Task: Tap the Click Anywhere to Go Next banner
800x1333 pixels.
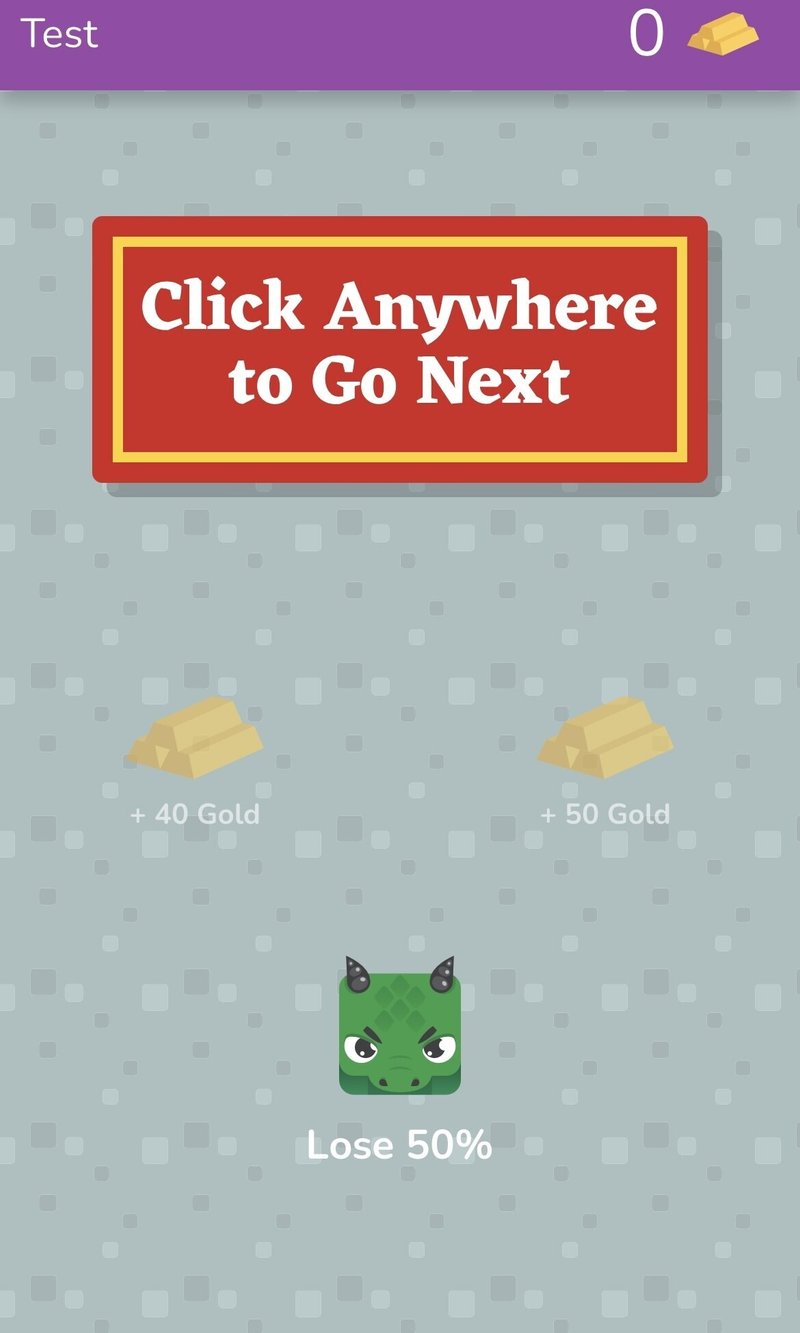Action: coord(400,349)
